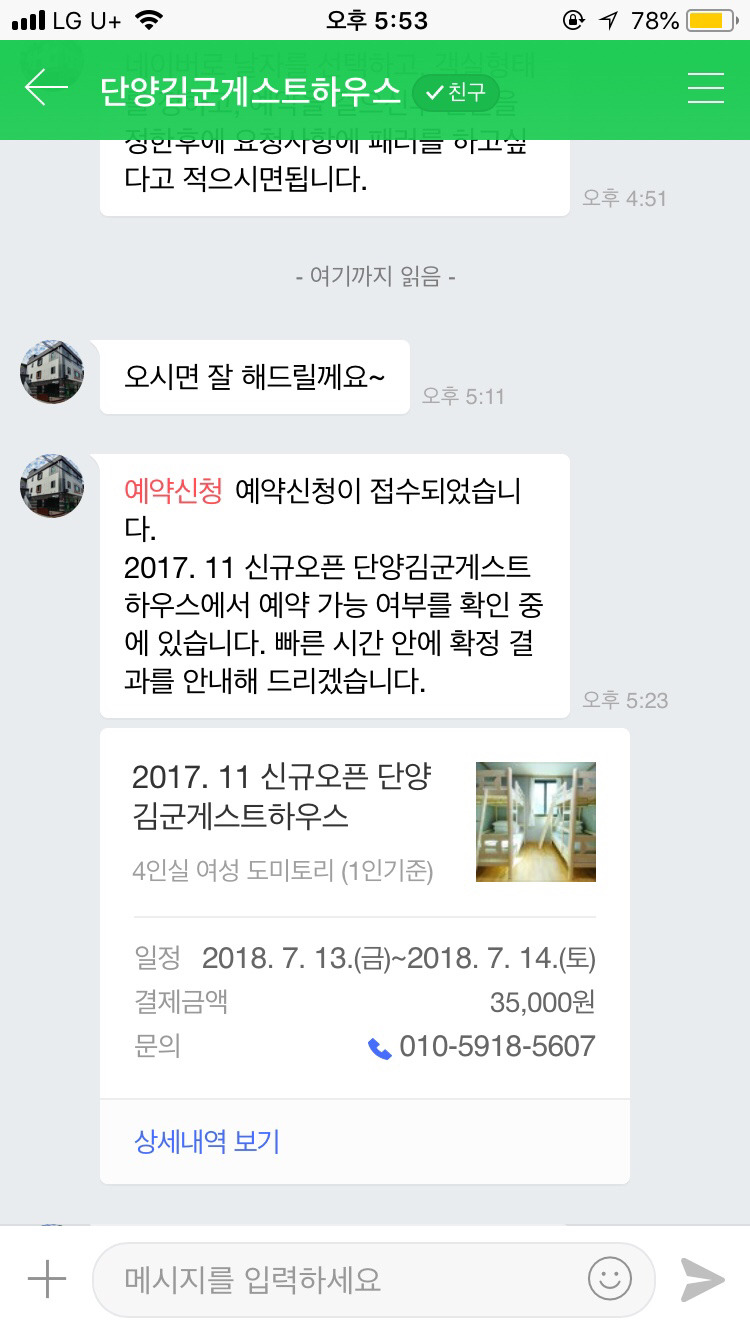Viewport: 750px width, 1334px height.
Task: Focus the 메시지를 입력하세요 text field
Action: 340,1279
